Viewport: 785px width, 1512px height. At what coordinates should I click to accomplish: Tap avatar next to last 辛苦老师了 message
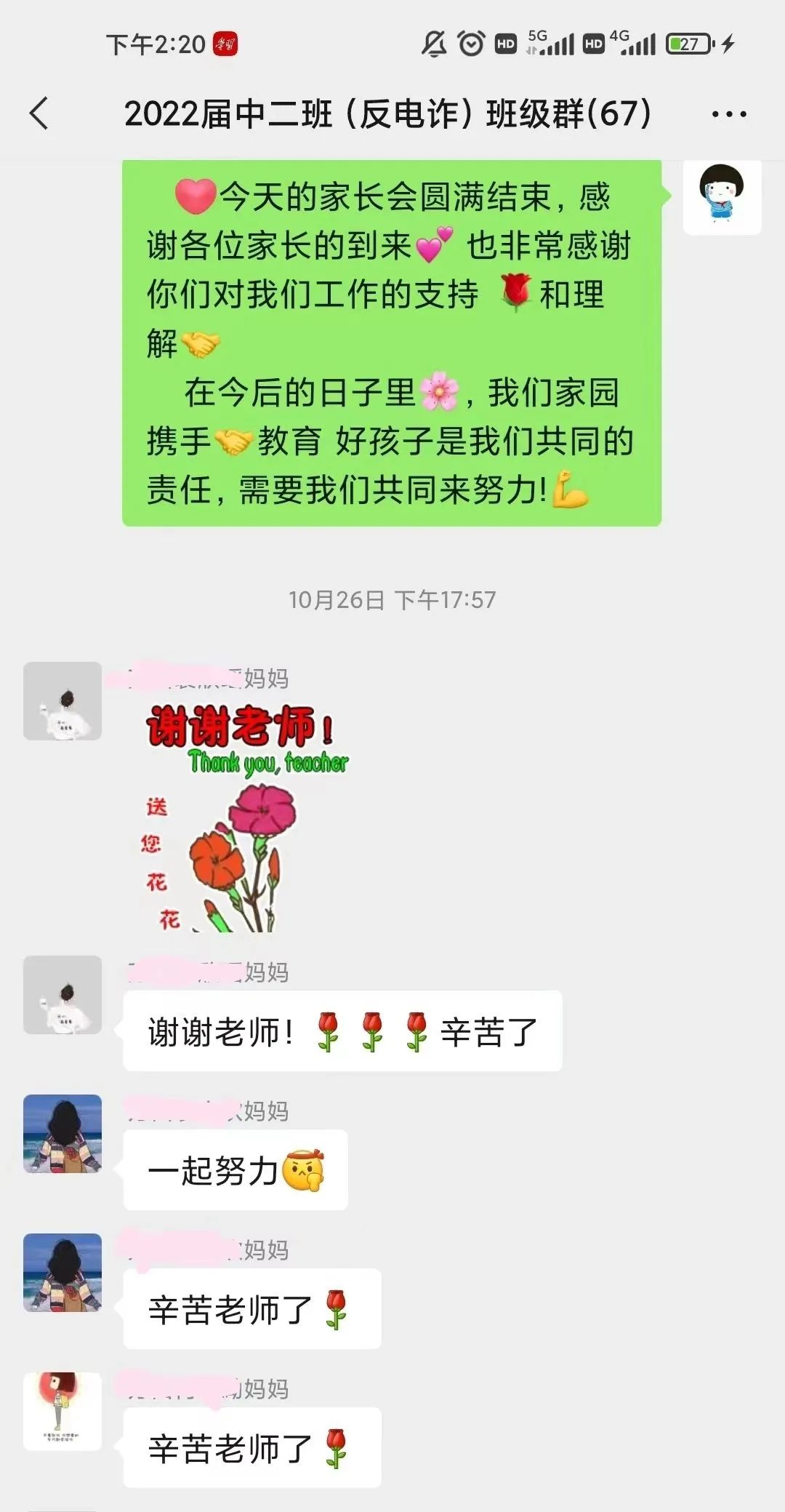tap(63, 1411)
